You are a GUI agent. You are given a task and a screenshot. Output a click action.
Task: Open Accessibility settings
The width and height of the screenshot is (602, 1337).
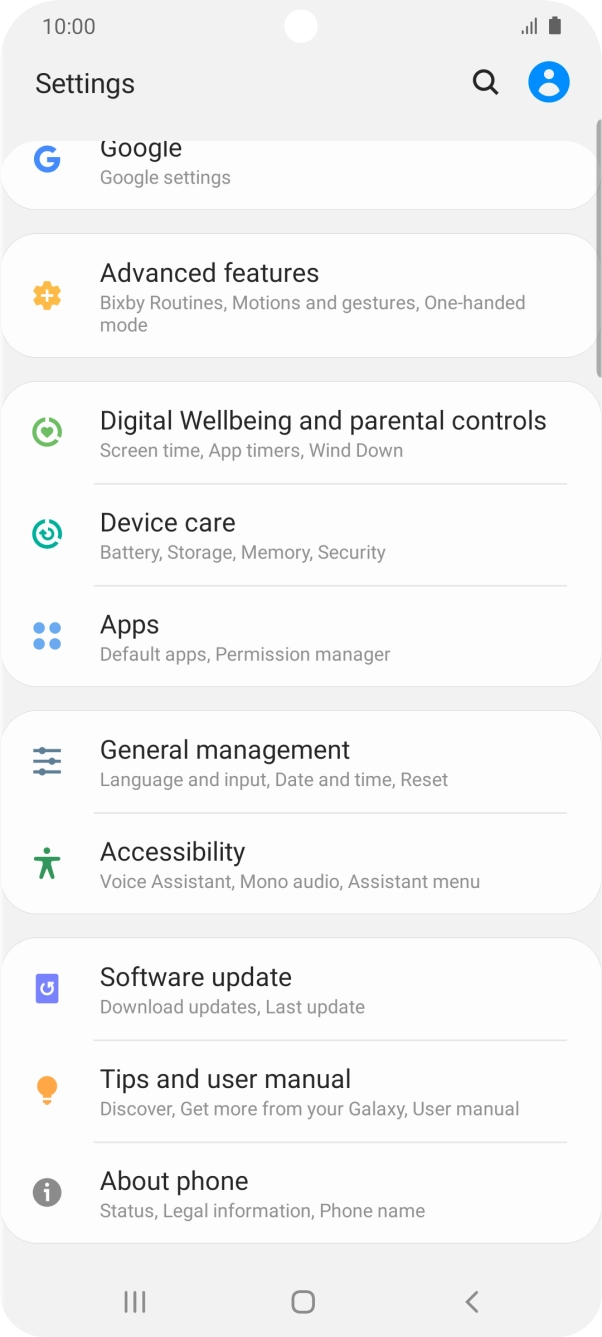[x=300, y=865]
